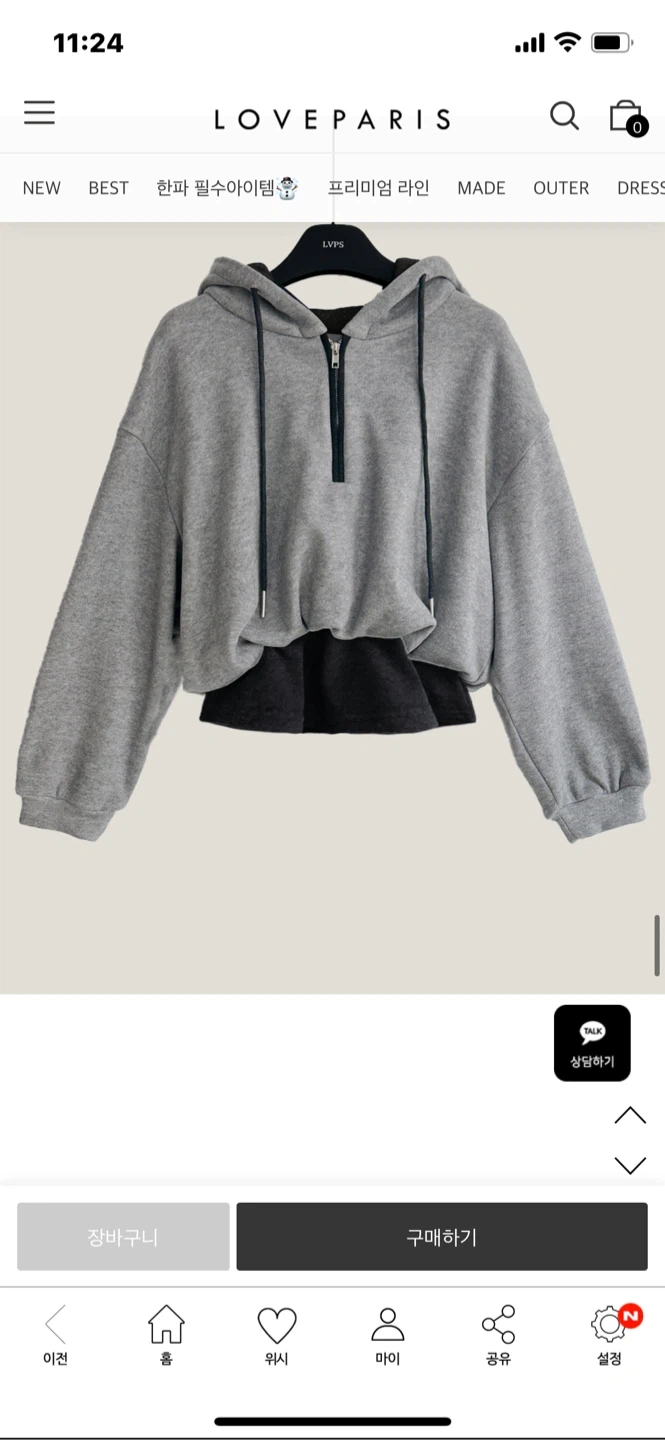This screenshot has width=665, height=1440.
Task: View the shopping bag
Action: 626,117
